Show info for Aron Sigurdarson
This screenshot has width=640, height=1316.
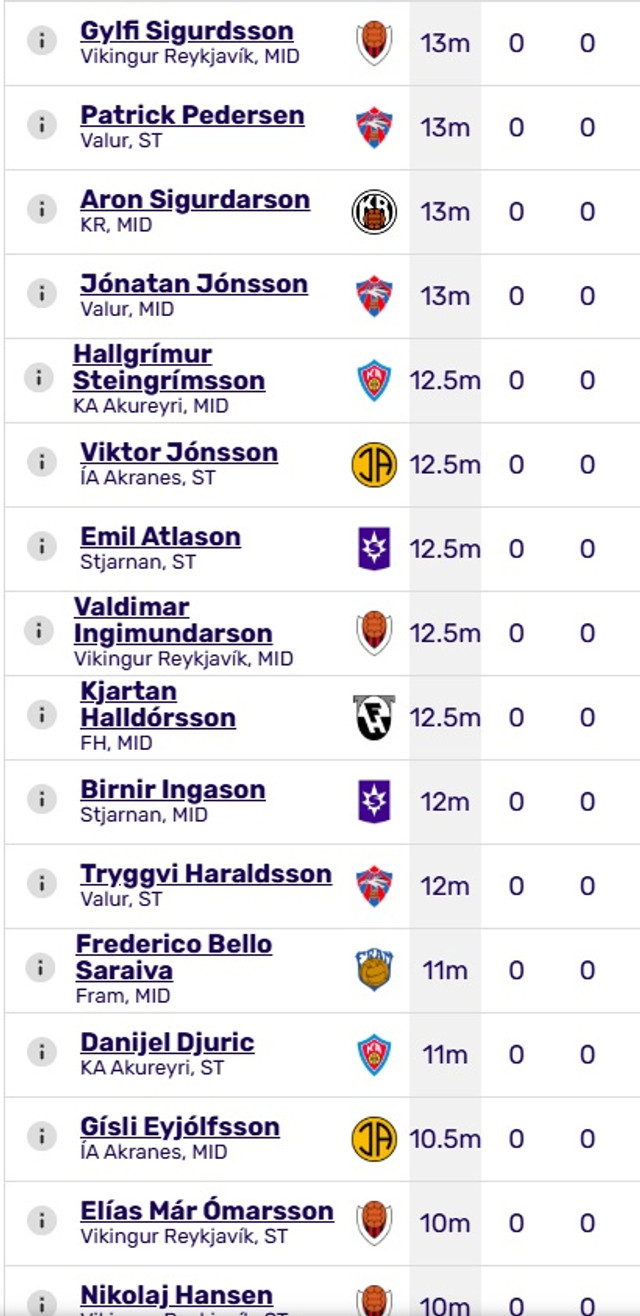pos(42,209)
